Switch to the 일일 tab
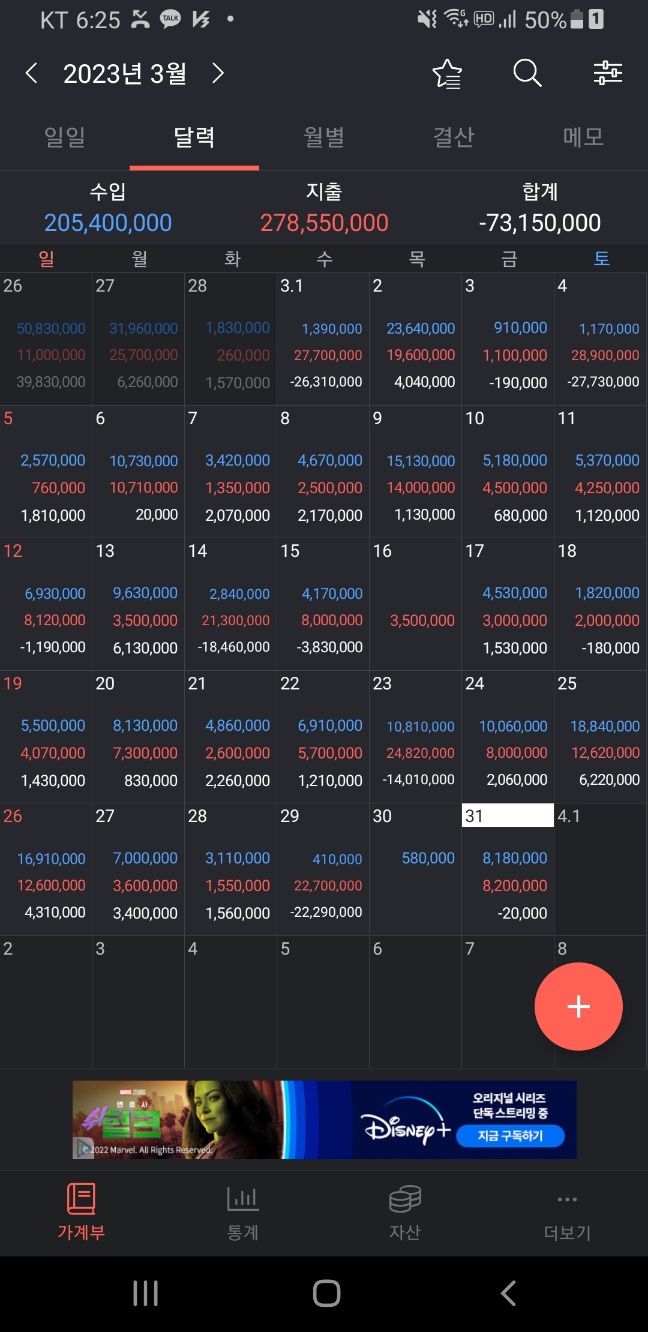Viewport: 648px width, 1332px height. click(x=65, y=137)
